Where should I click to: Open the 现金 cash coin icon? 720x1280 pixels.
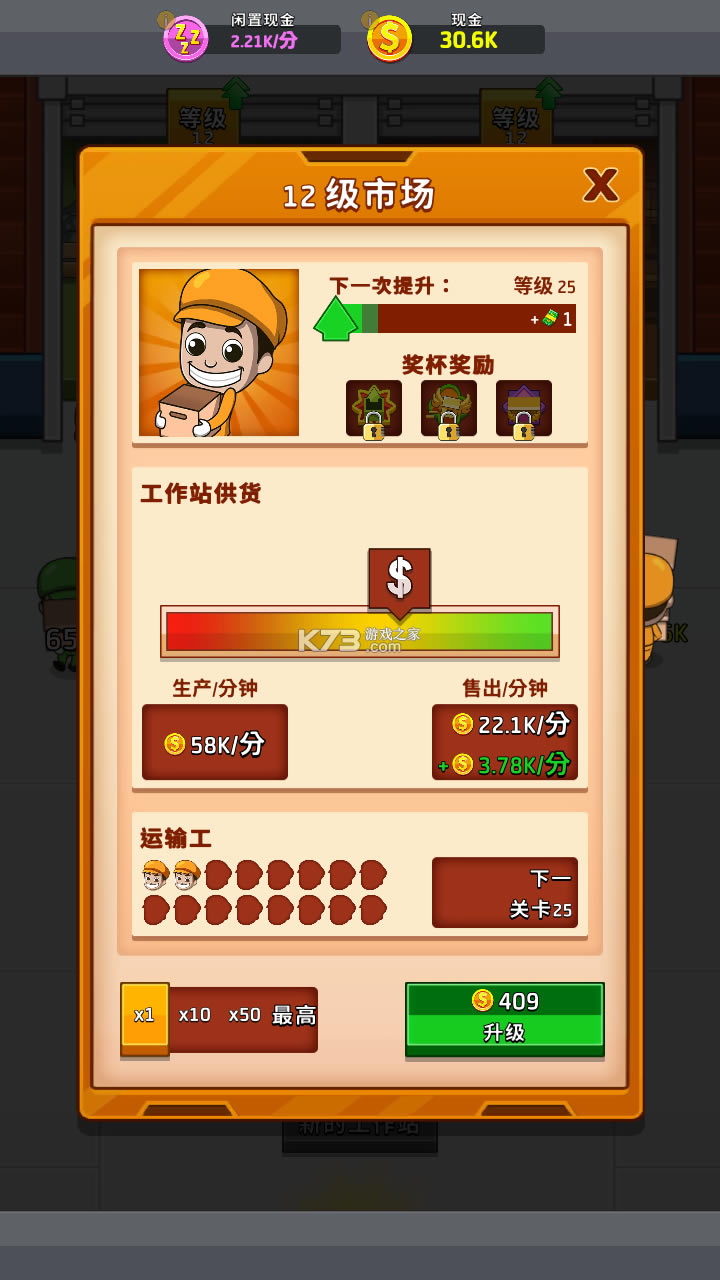[390, 39]
